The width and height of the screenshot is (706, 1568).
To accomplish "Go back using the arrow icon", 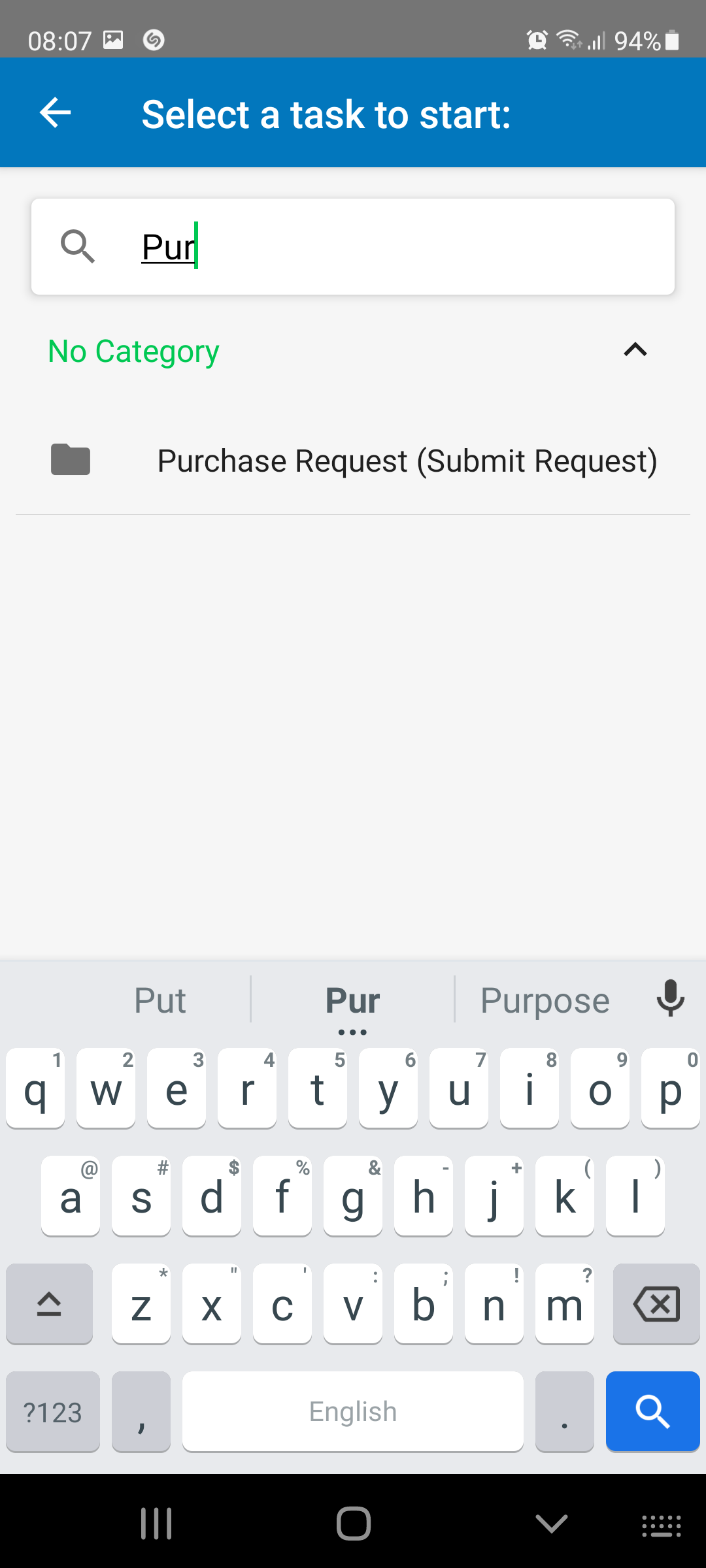I will click(x=55, y=113).
